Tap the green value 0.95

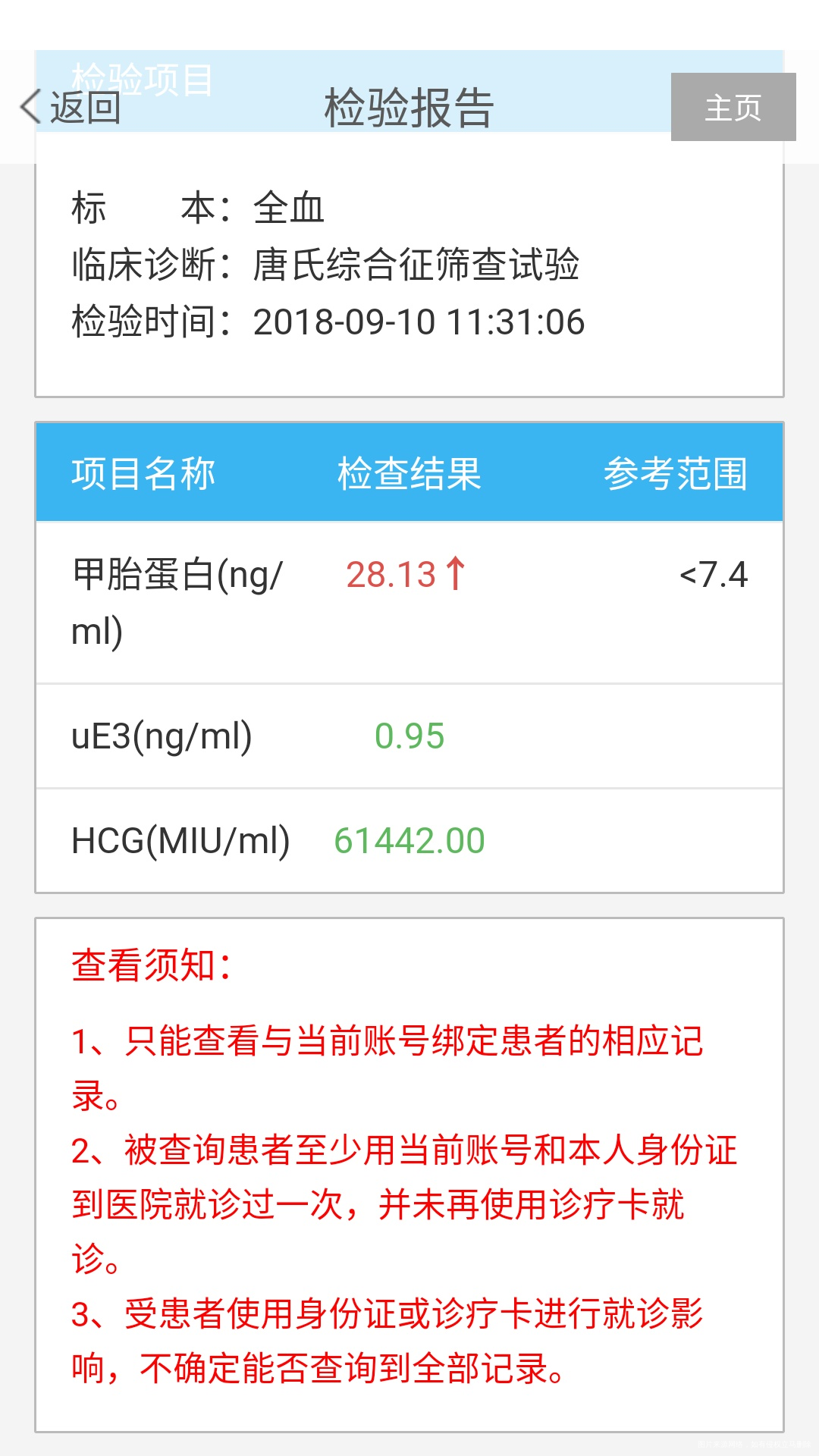[x=410, y=733]
